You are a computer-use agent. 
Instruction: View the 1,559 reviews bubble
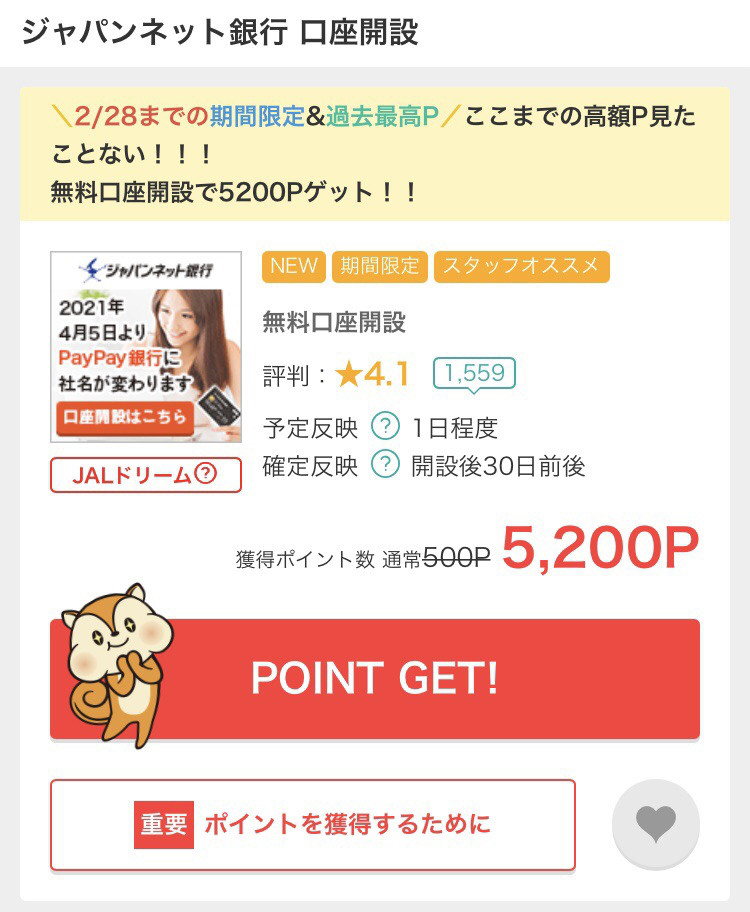click(x=474, y=374)
